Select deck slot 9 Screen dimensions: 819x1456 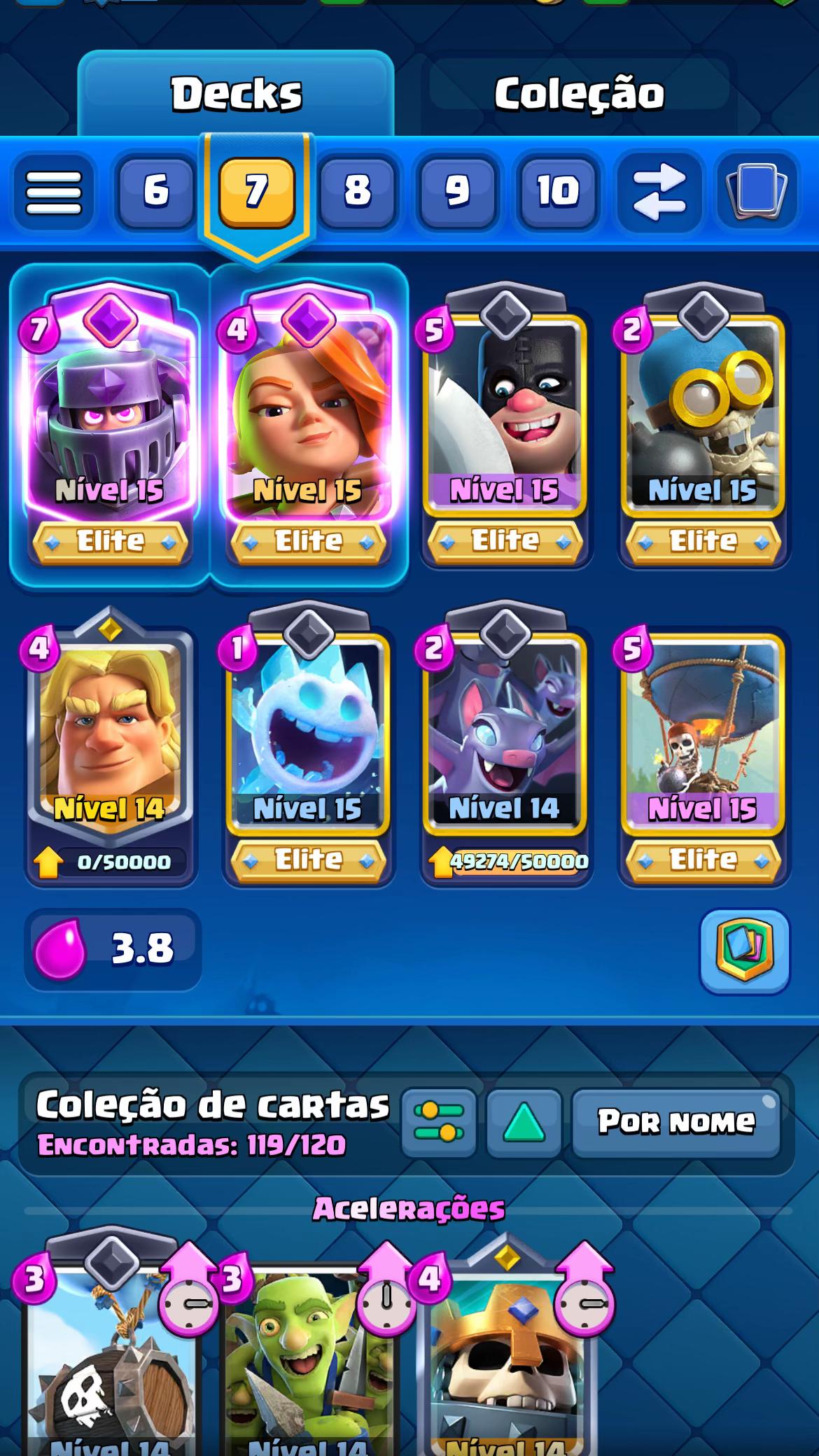click(x=457, y=192)
